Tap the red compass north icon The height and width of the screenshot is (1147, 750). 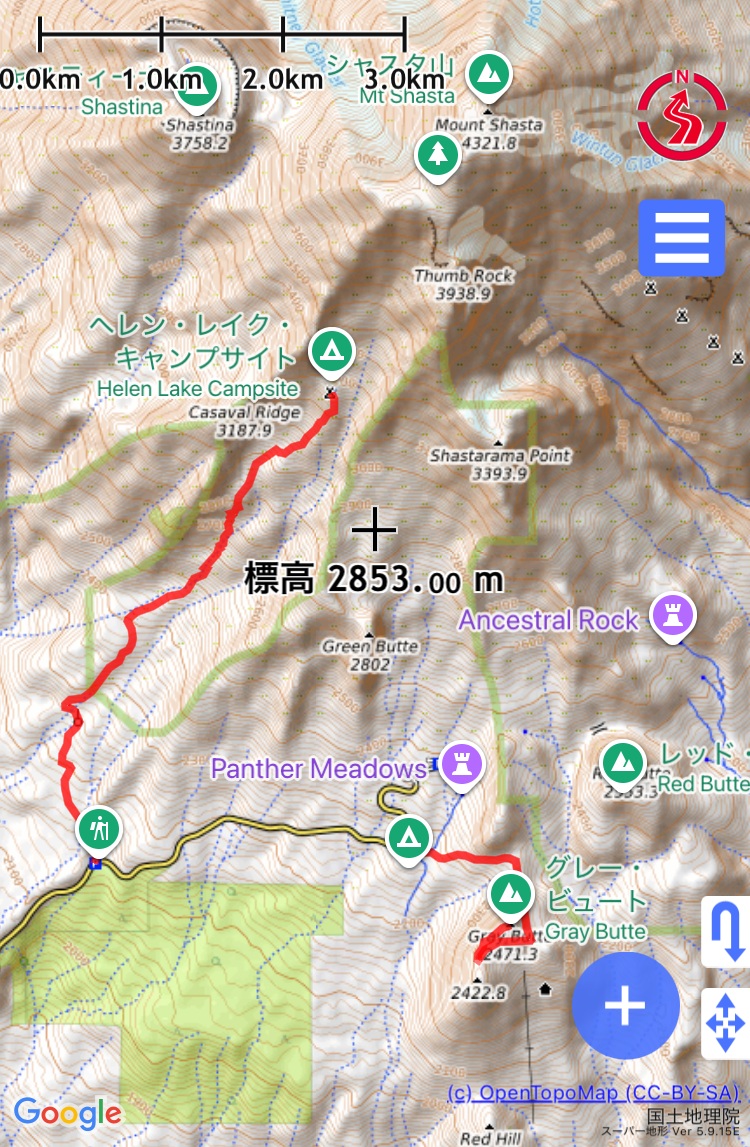682,110
